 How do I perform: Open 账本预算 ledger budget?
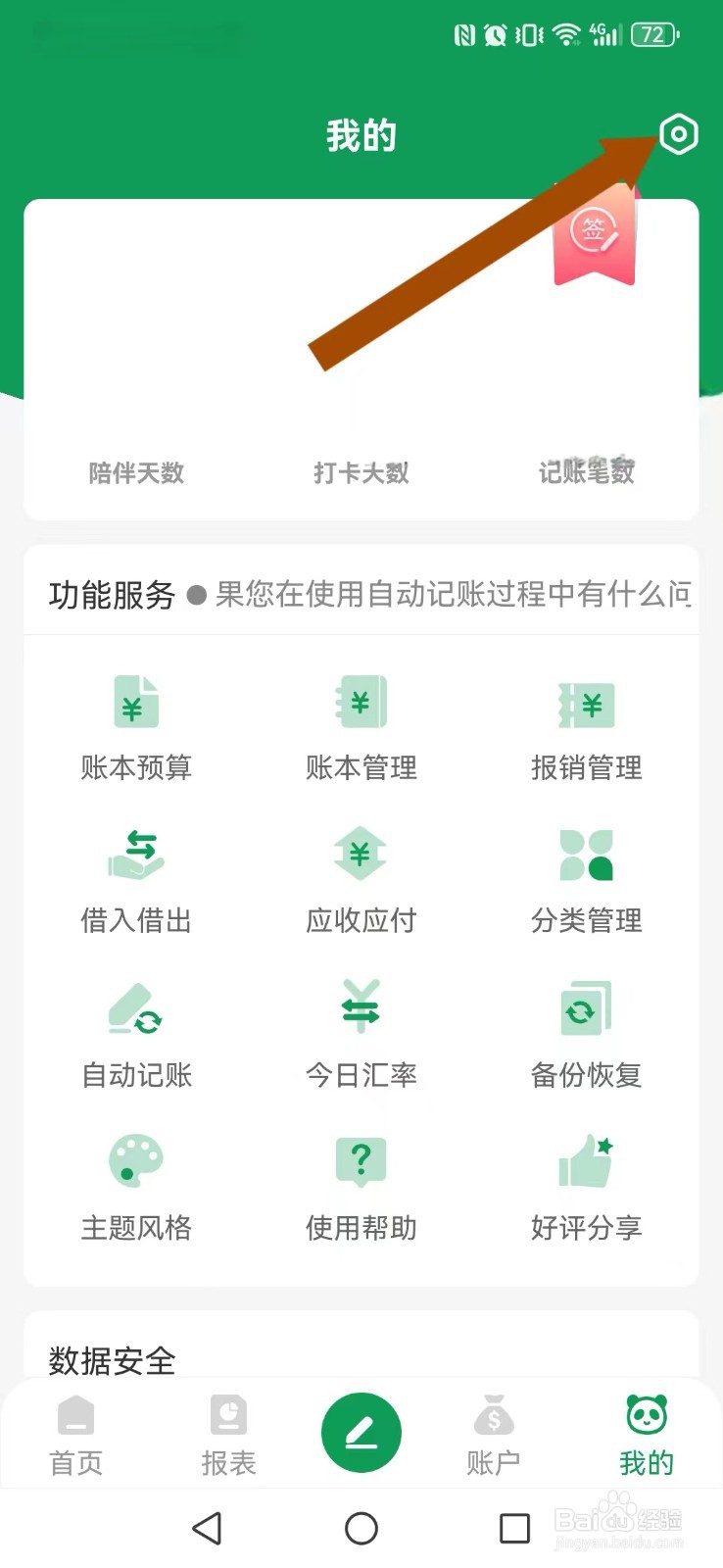pyautogui.click(x=135, y=726)
